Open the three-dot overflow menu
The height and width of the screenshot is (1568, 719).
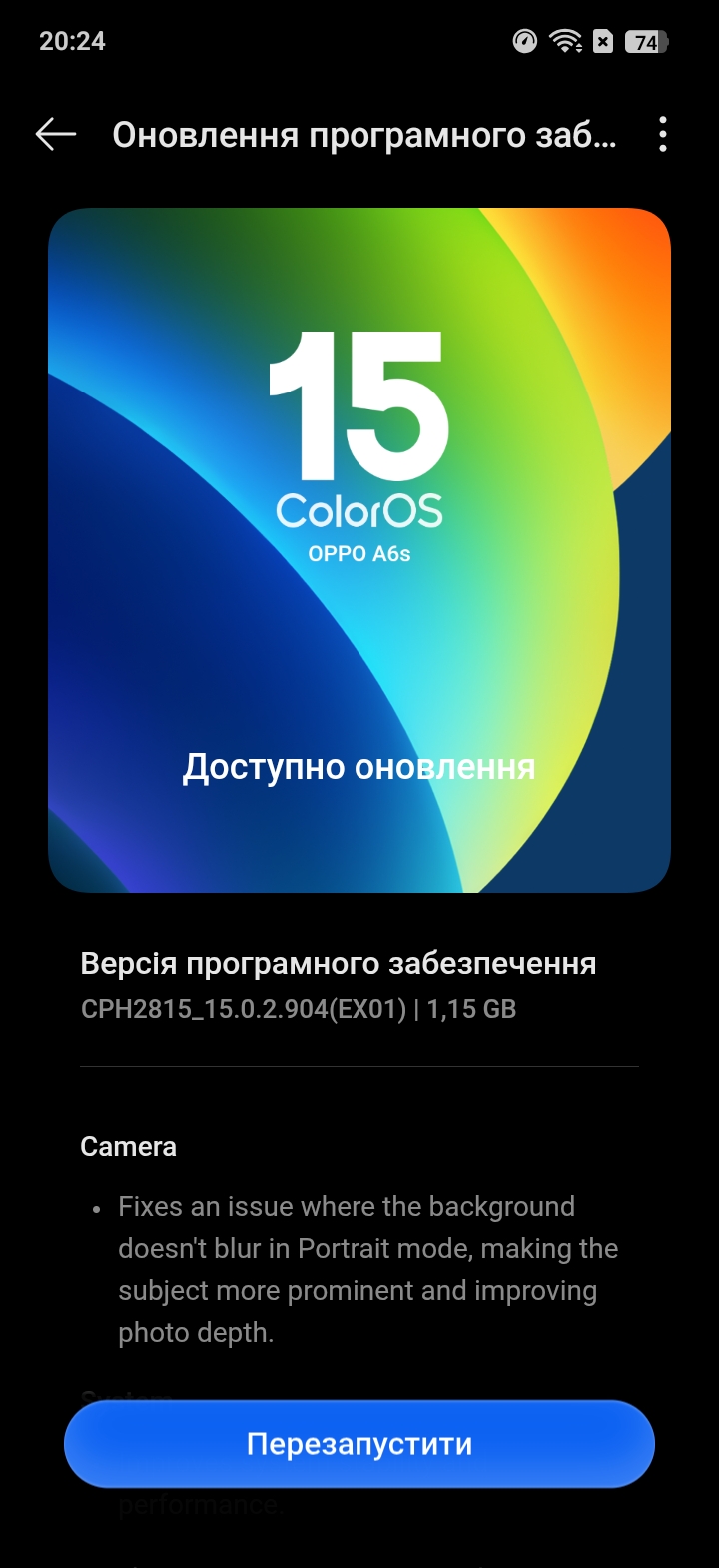click(663, 134)
